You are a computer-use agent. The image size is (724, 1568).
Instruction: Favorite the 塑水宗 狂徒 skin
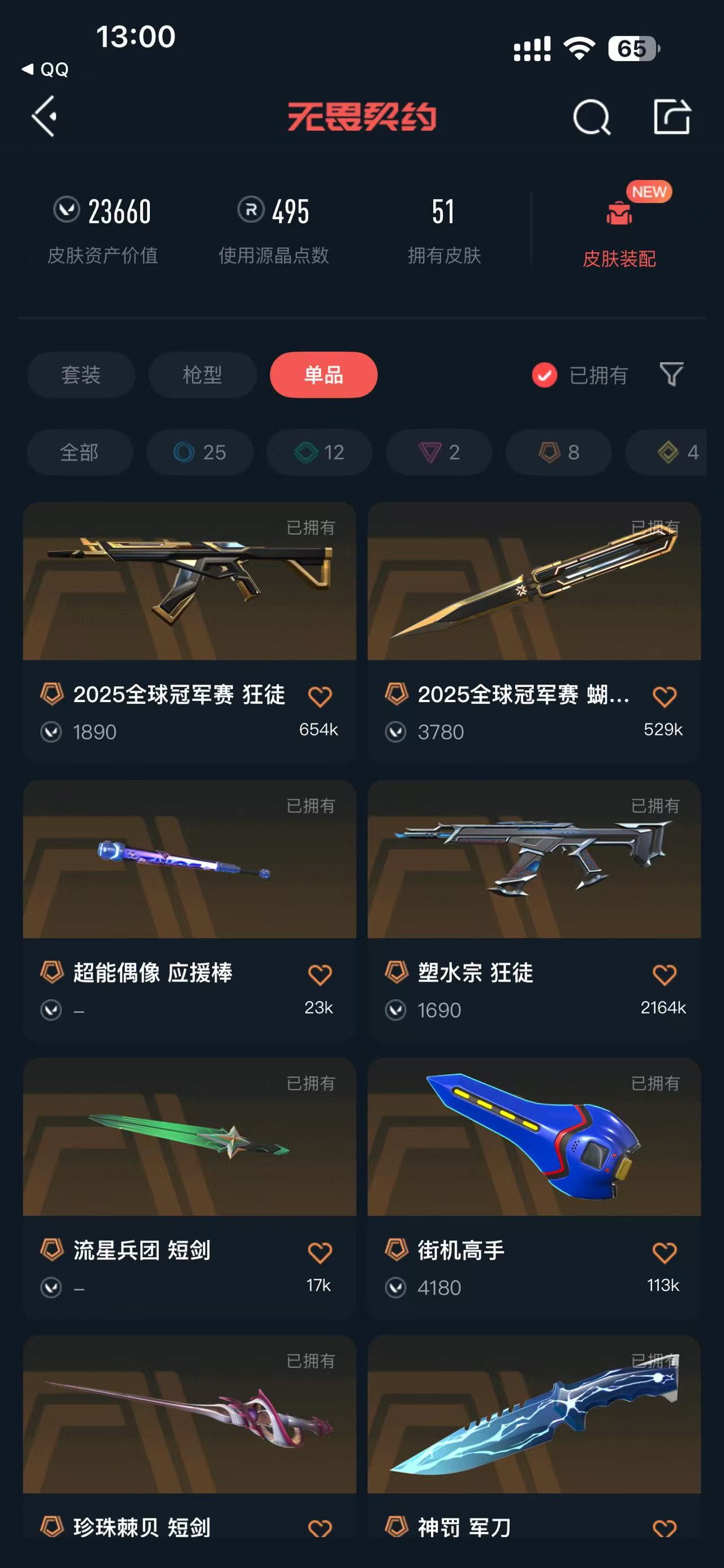(x=663, y=974)
